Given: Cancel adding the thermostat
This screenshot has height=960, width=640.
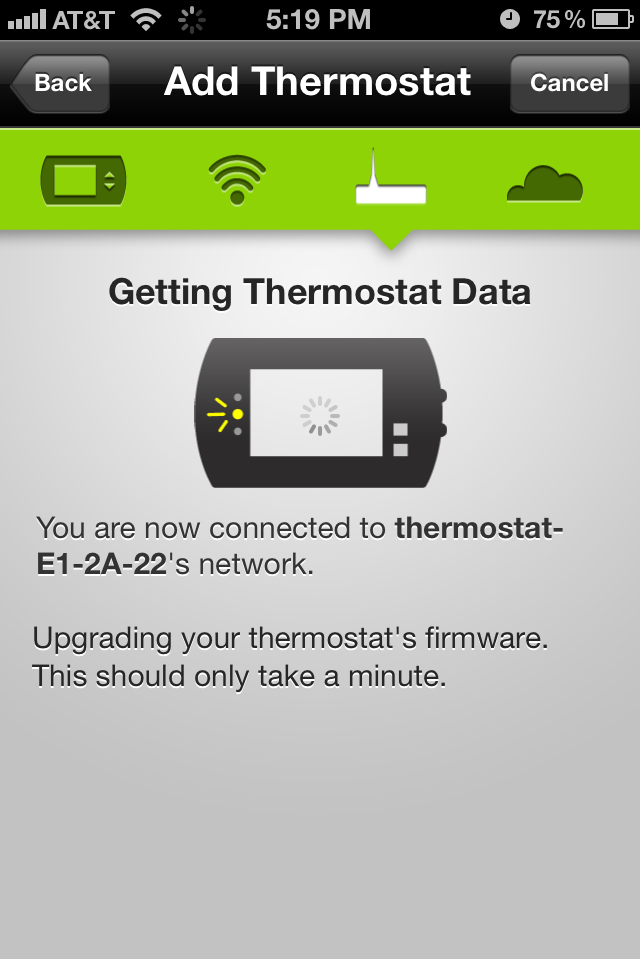Looking at the screenshot, I should pos(568,83).
